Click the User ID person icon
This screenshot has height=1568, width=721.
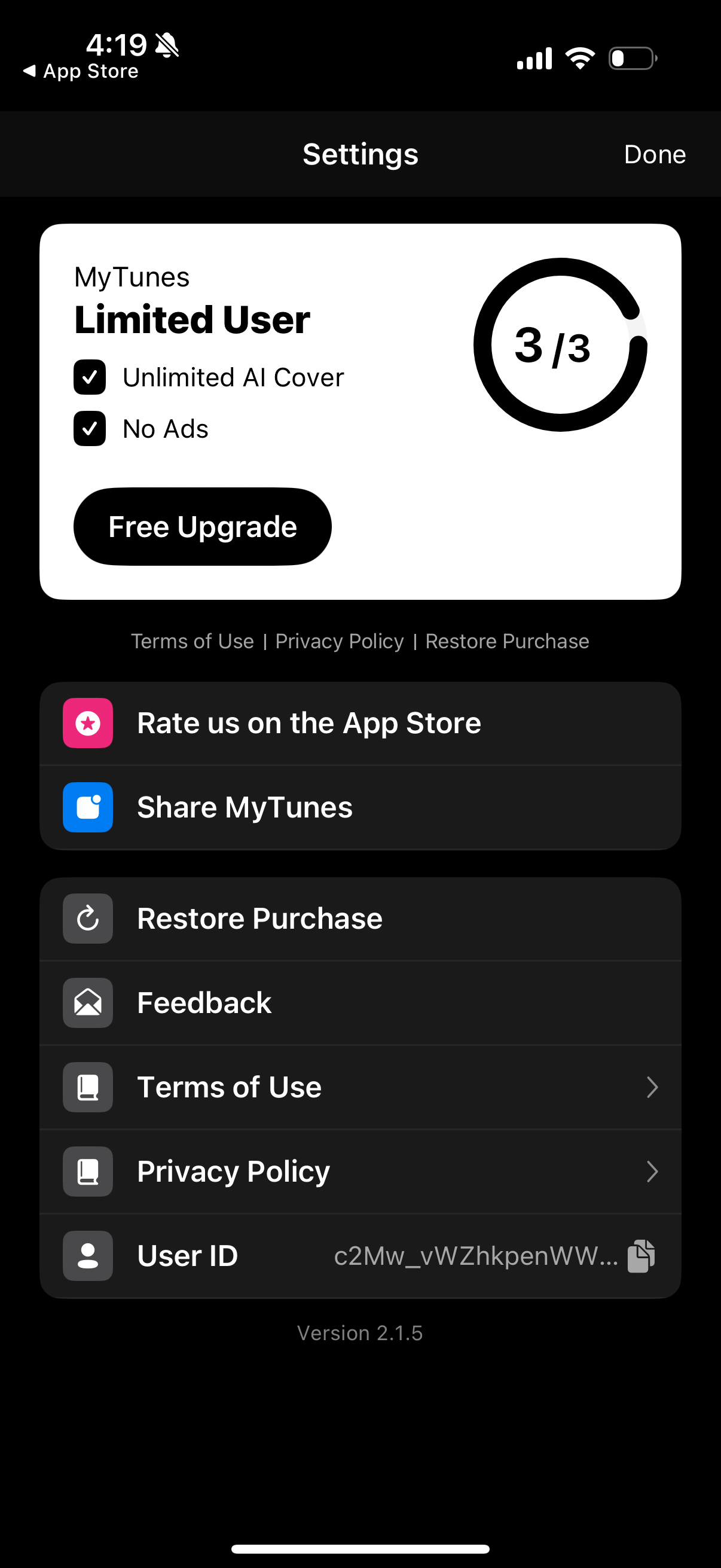[88, 1255]
